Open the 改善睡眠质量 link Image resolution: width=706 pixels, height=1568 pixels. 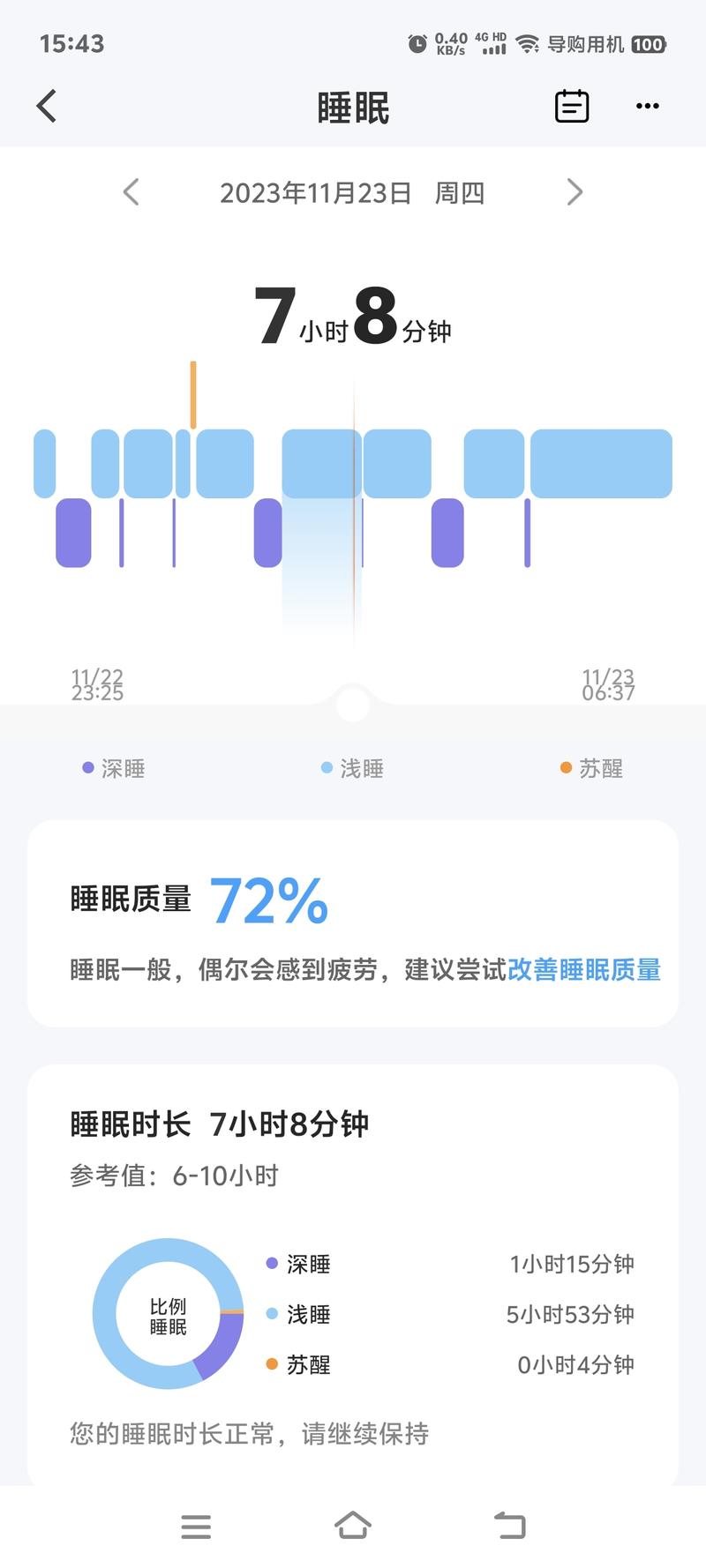point(584,970)
